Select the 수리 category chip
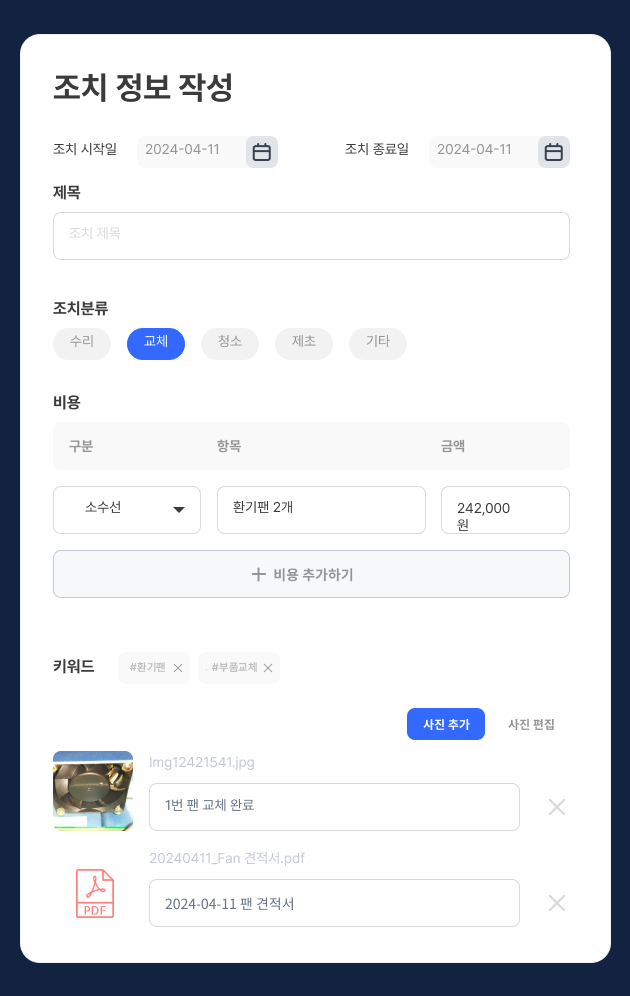The height and width of the screenshot is (996, 630). click(x=82, y=343)
